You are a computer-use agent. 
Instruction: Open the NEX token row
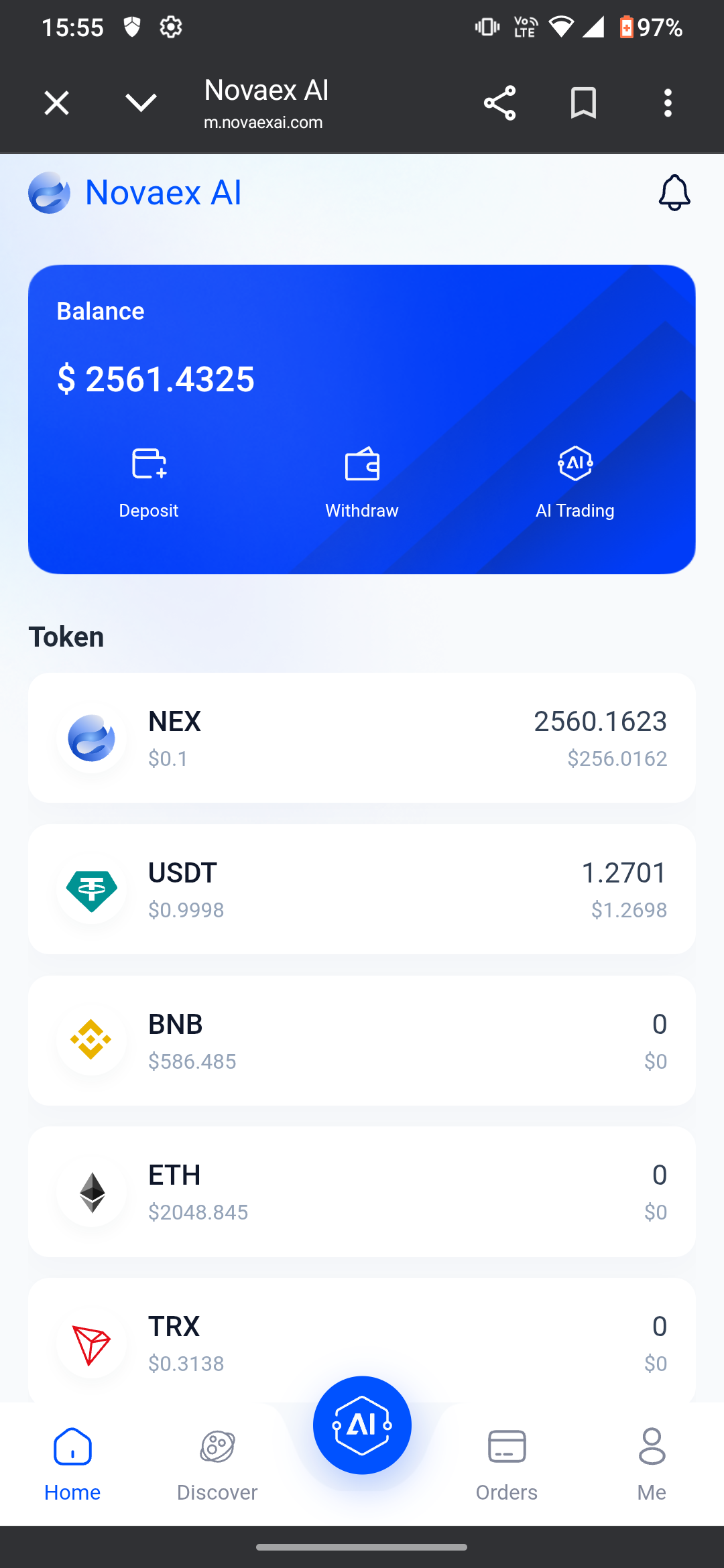(x=362, y=738)
